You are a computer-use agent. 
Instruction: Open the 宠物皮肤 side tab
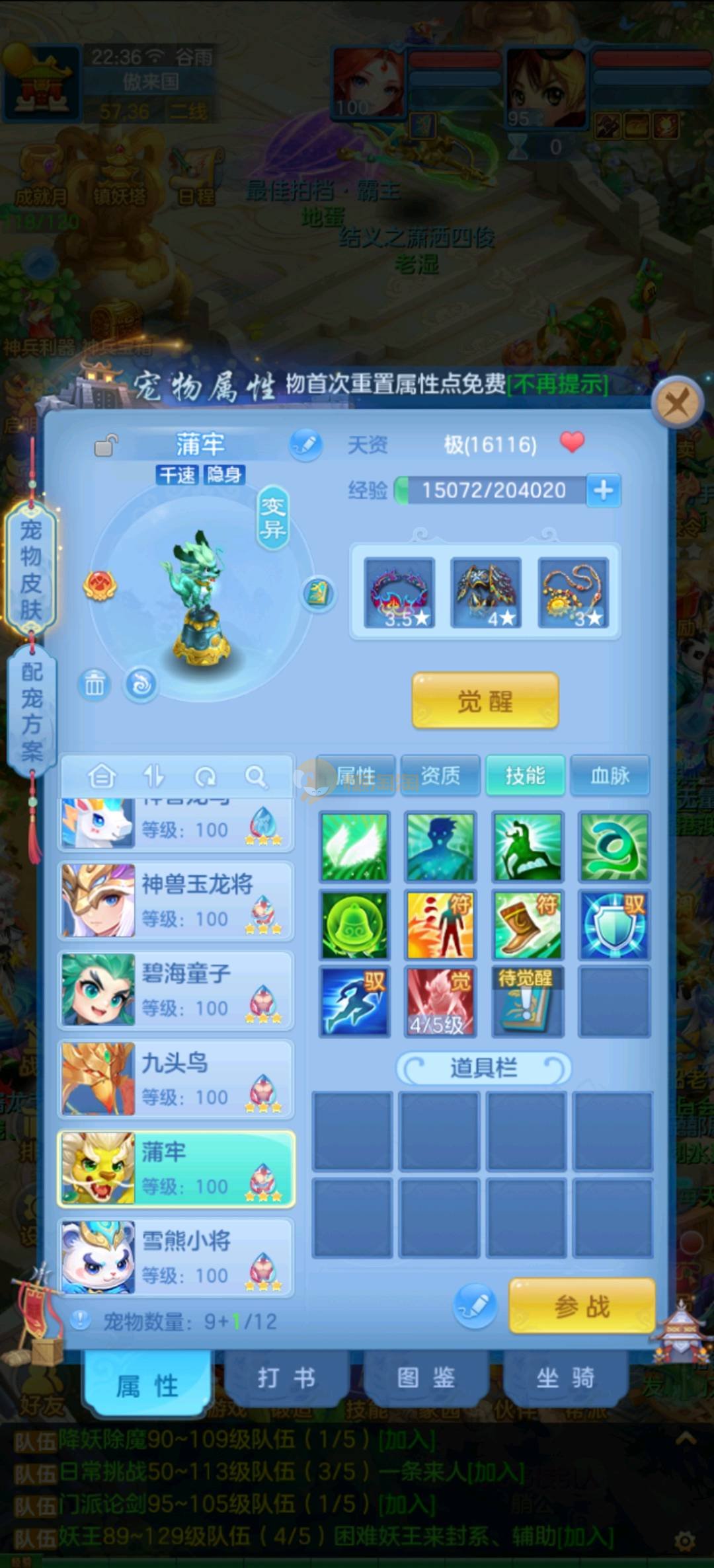pyautogui.click(x=31, y=569)
